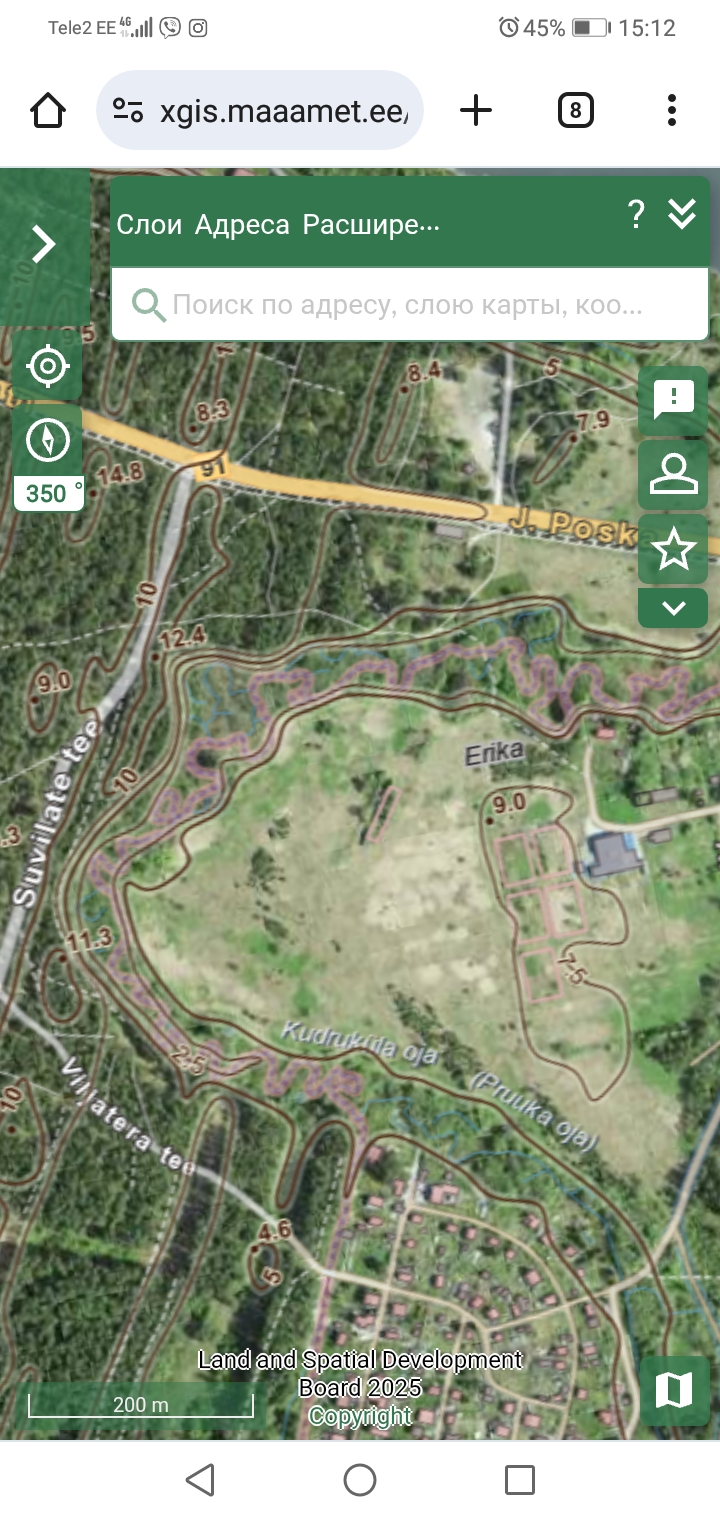Open a new browser tab

(476, 110)
